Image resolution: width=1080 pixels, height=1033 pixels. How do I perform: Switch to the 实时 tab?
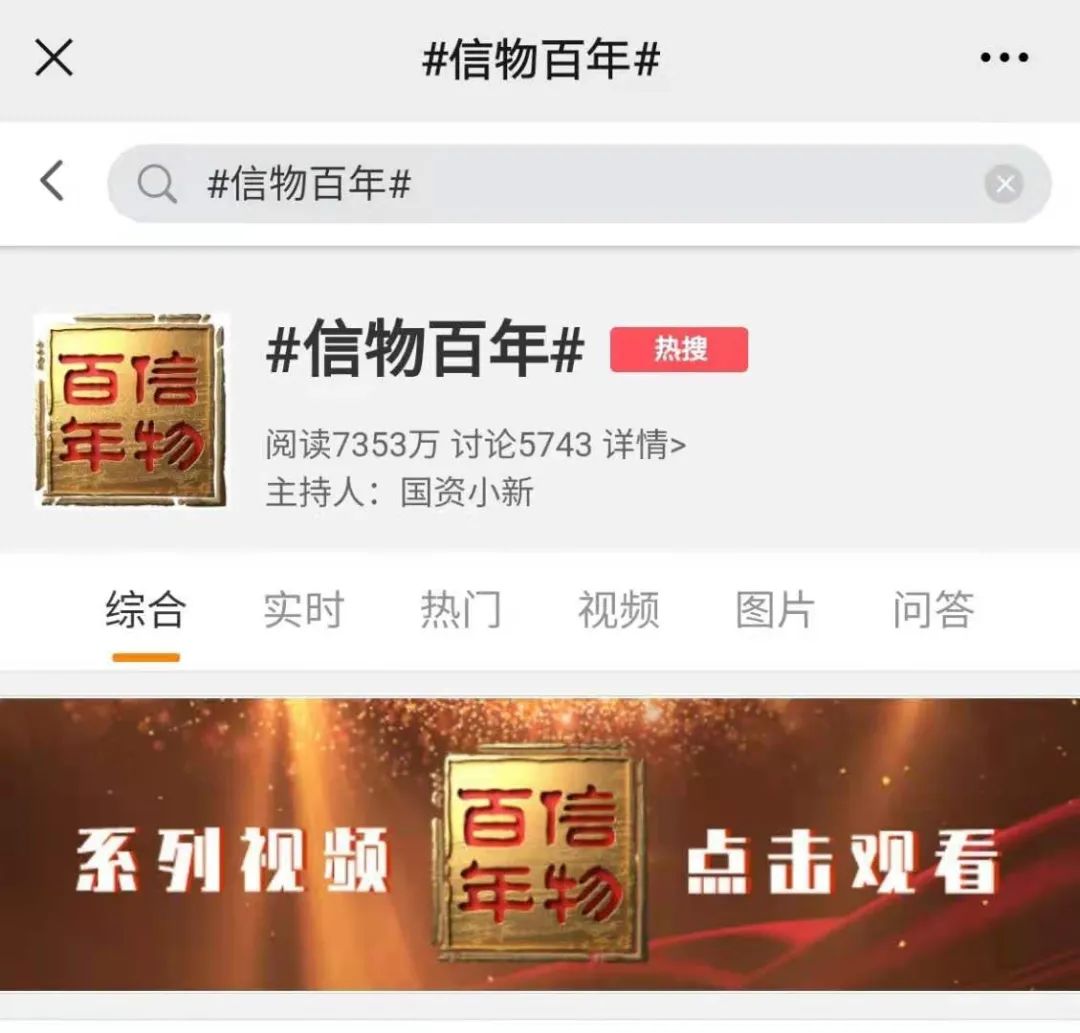(x=303, y=609)
